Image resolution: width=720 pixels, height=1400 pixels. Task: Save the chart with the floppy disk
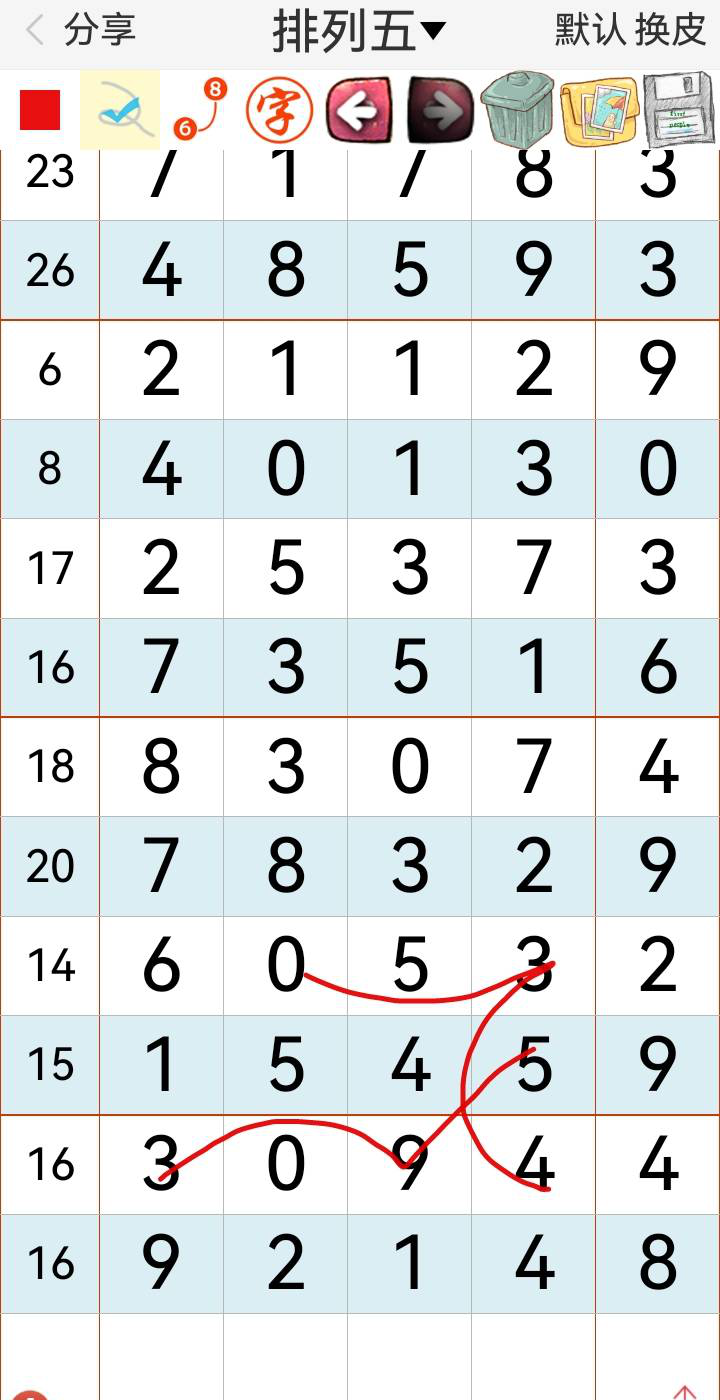(x=680, y=110)
